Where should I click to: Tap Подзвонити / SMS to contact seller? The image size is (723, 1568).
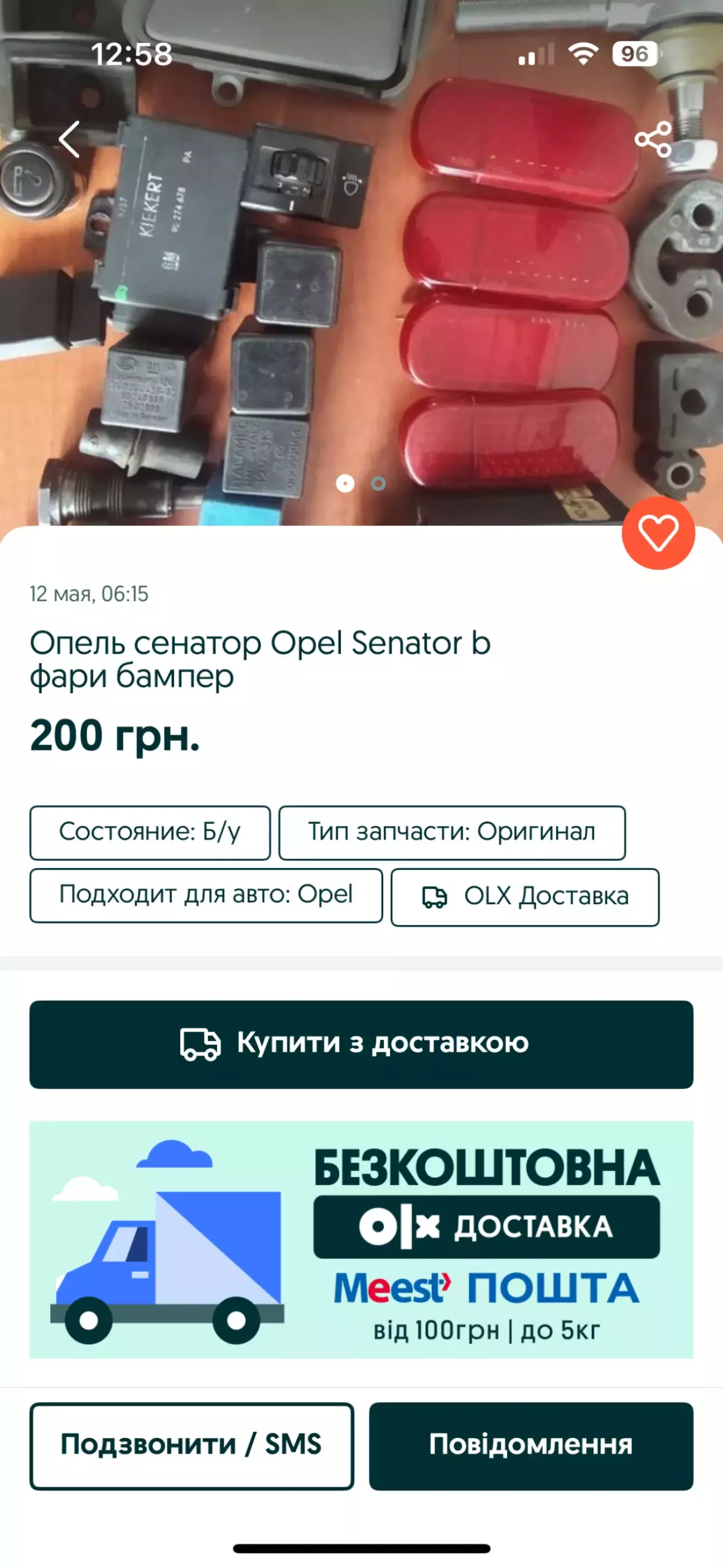192,1446
